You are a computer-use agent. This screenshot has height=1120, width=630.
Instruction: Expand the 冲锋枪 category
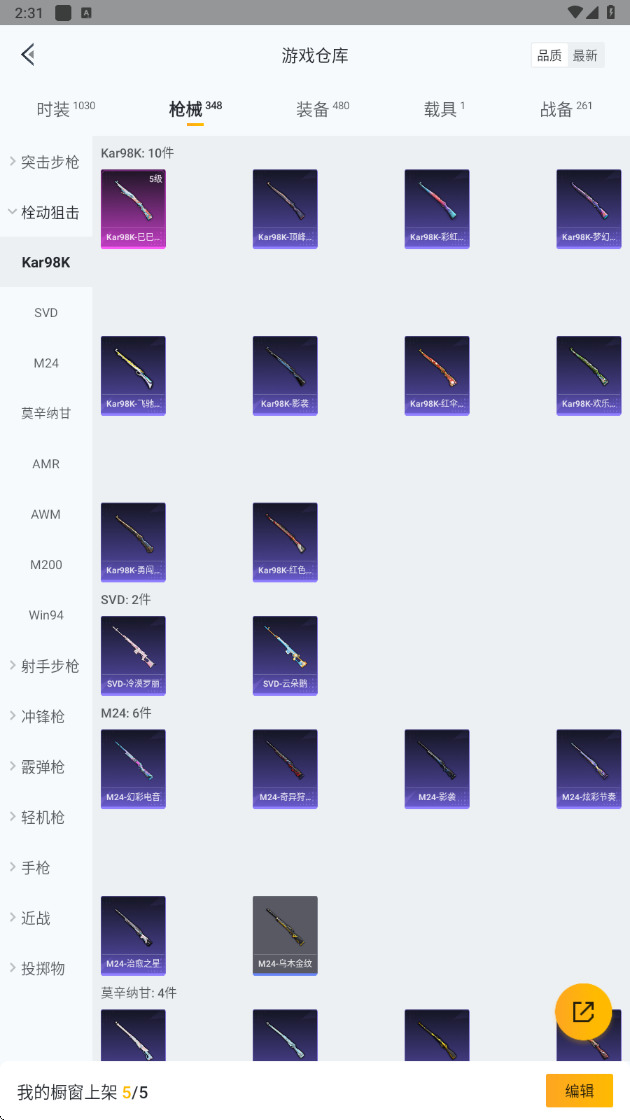(46, 716)
